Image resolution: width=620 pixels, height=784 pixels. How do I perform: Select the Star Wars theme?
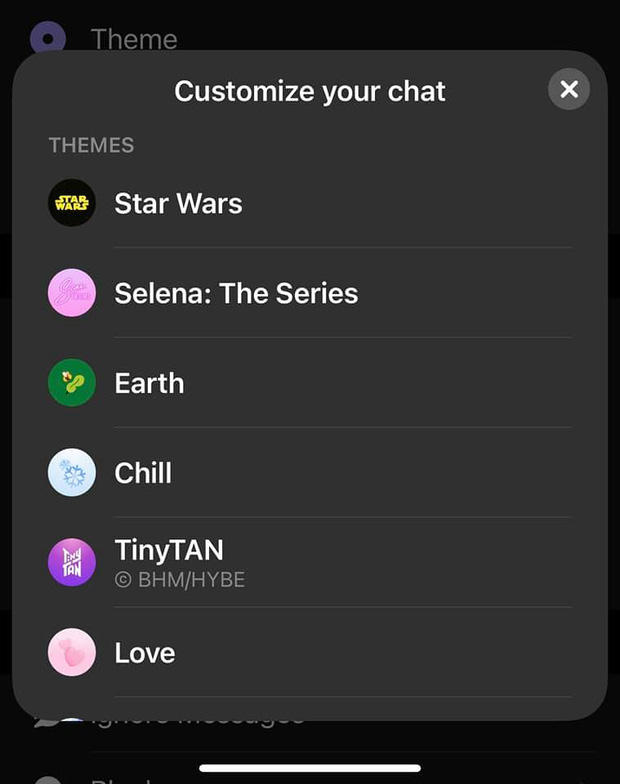point(178,203)
